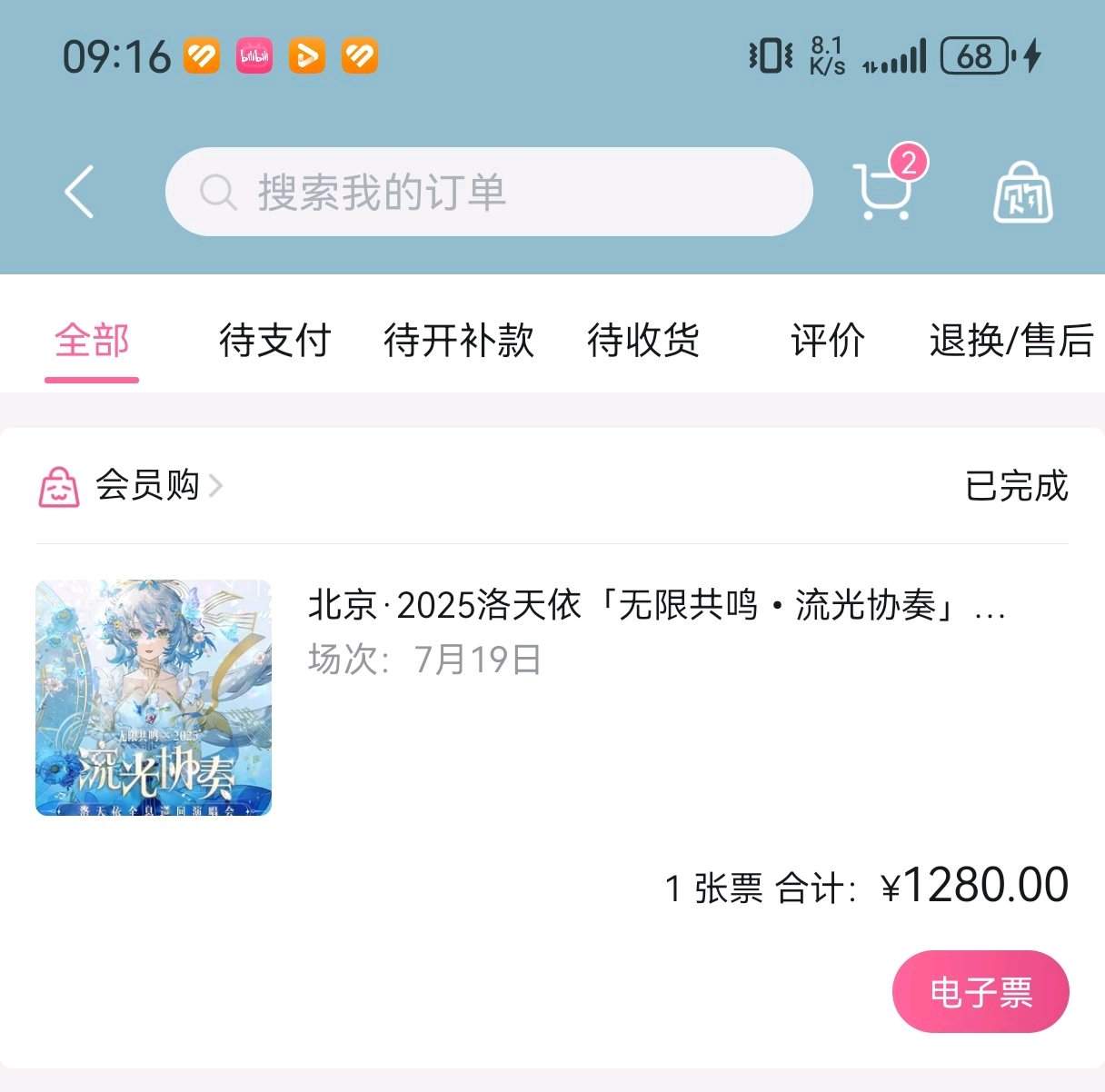1105x1092 pixels.
Task: Select the 待开补款 tab
Action: tap(459, 342)
